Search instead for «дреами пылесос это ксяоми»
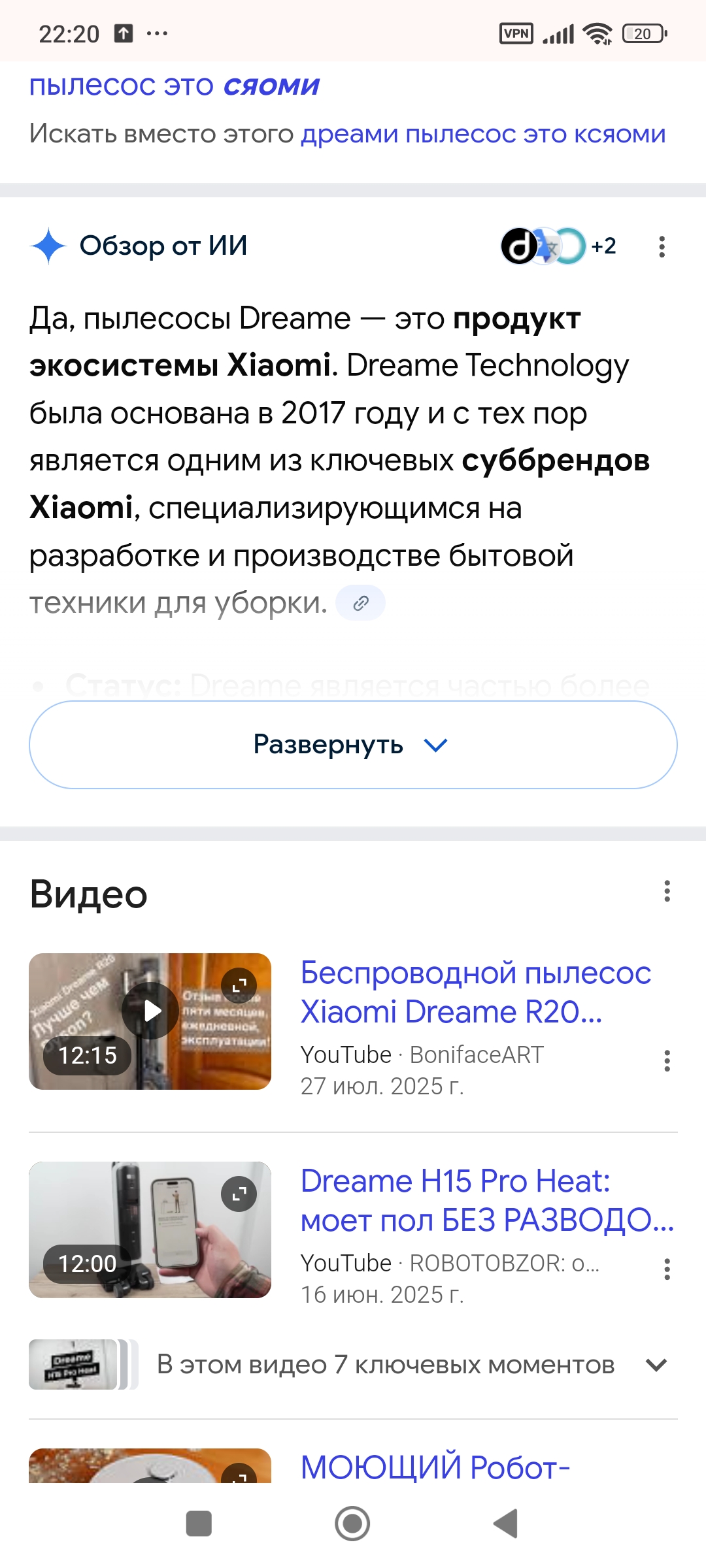706x1568 pixels. click(482, 134)
